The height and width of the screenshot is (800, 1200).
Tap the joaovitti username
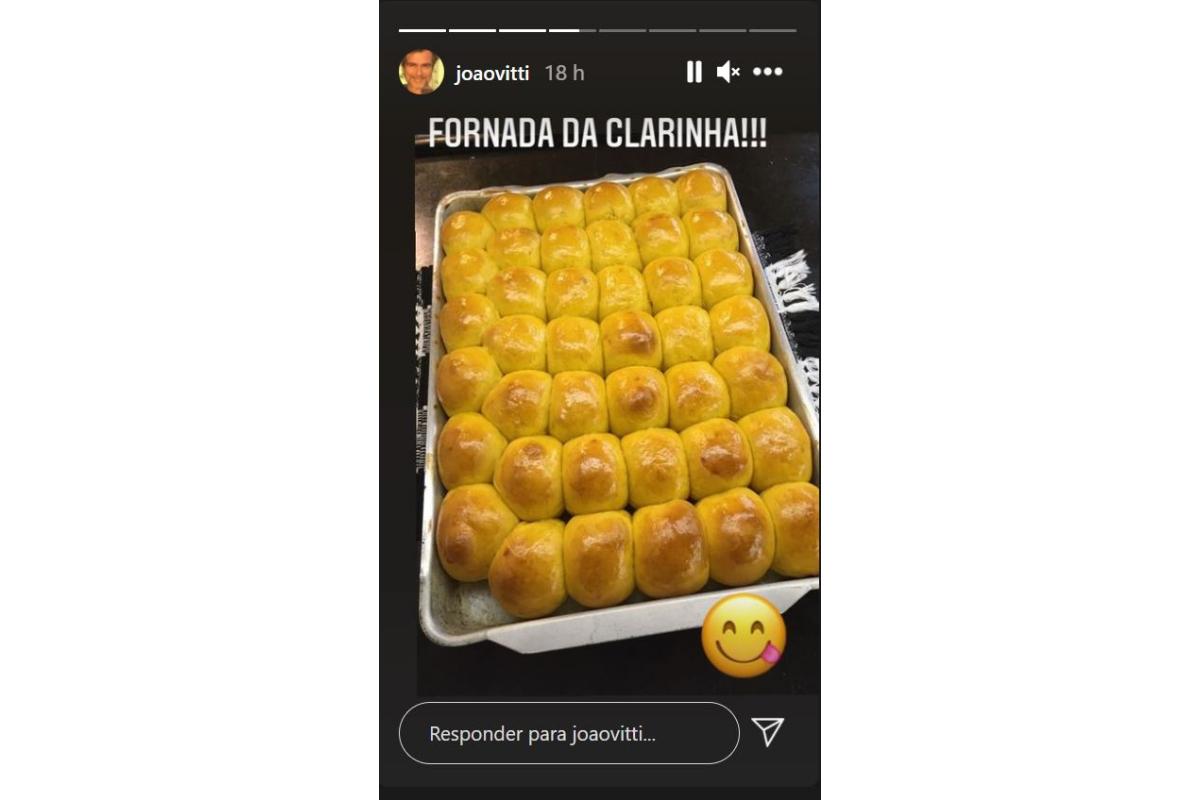click(x=493, y=73)
